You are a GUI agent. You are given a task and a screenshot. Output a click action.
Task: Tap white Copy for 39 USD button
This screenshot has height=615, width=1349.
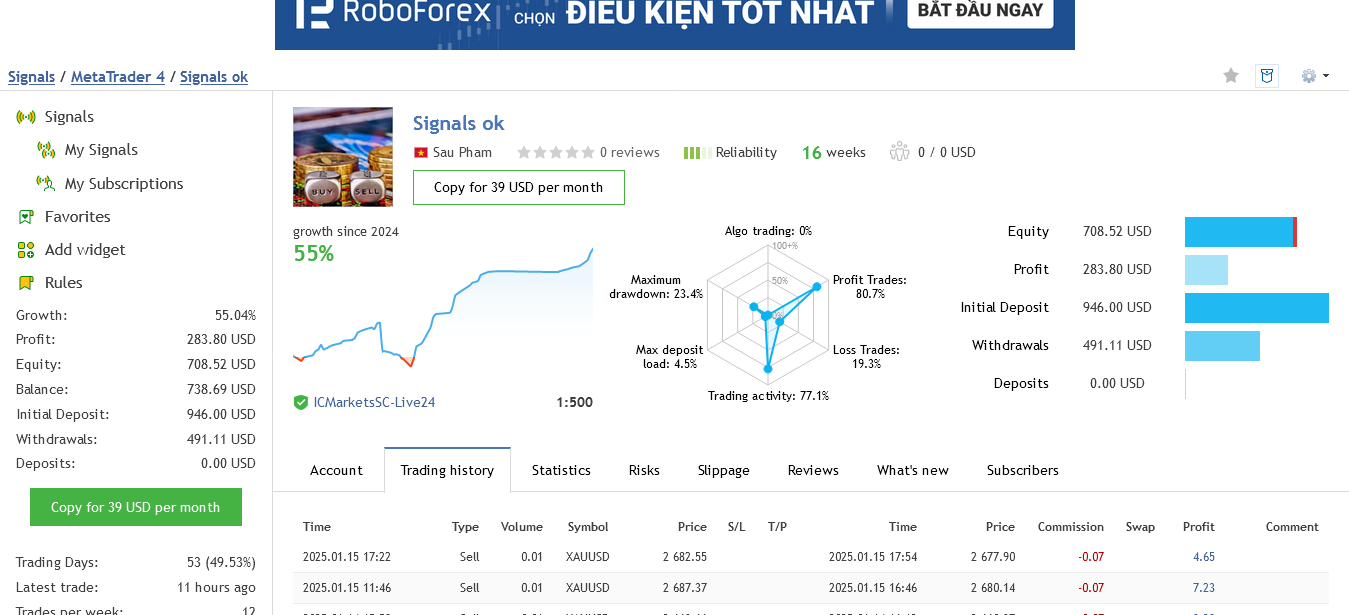tap(518, 187)
